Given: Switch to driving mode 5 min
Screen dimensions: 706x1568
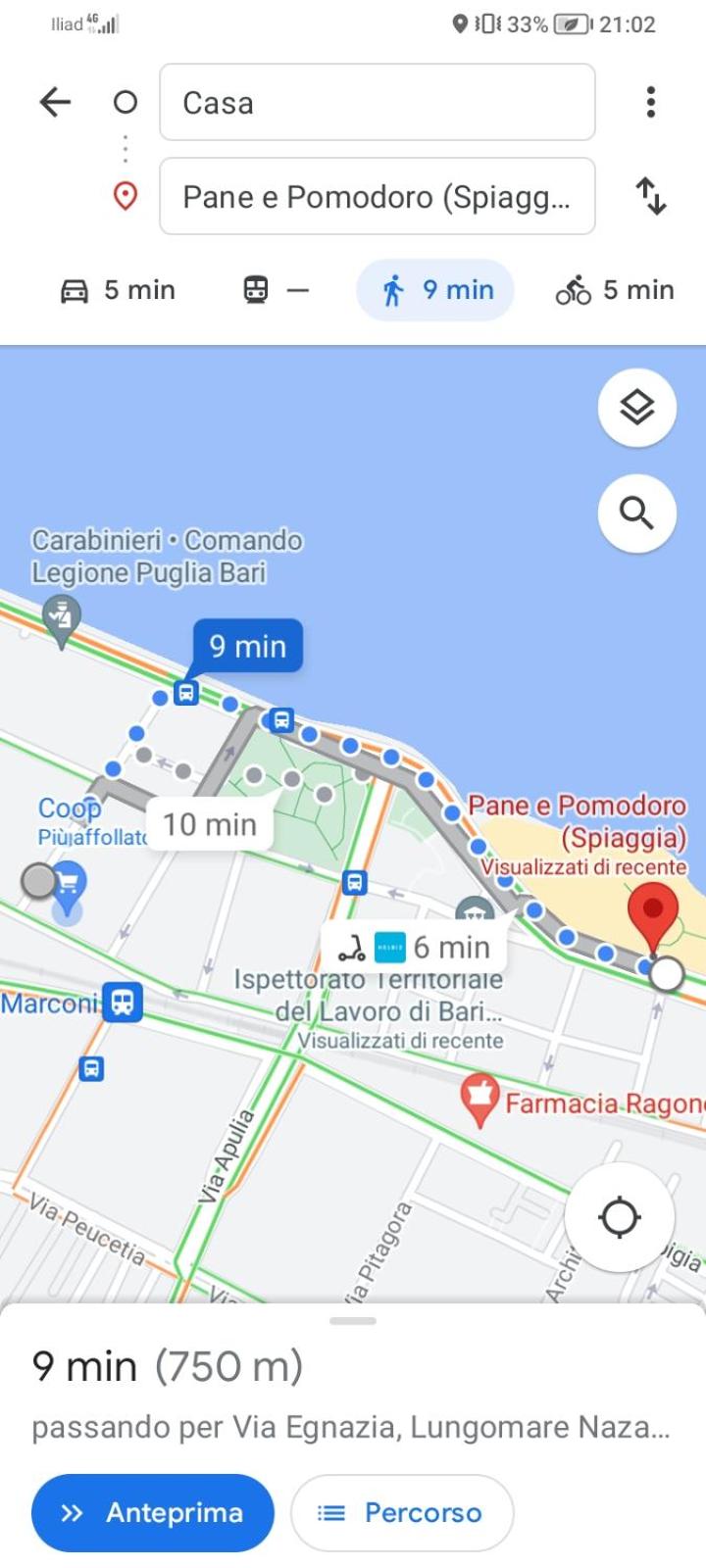Looking at the screenshot, I should pyautogui.click(x=118, y=290).
